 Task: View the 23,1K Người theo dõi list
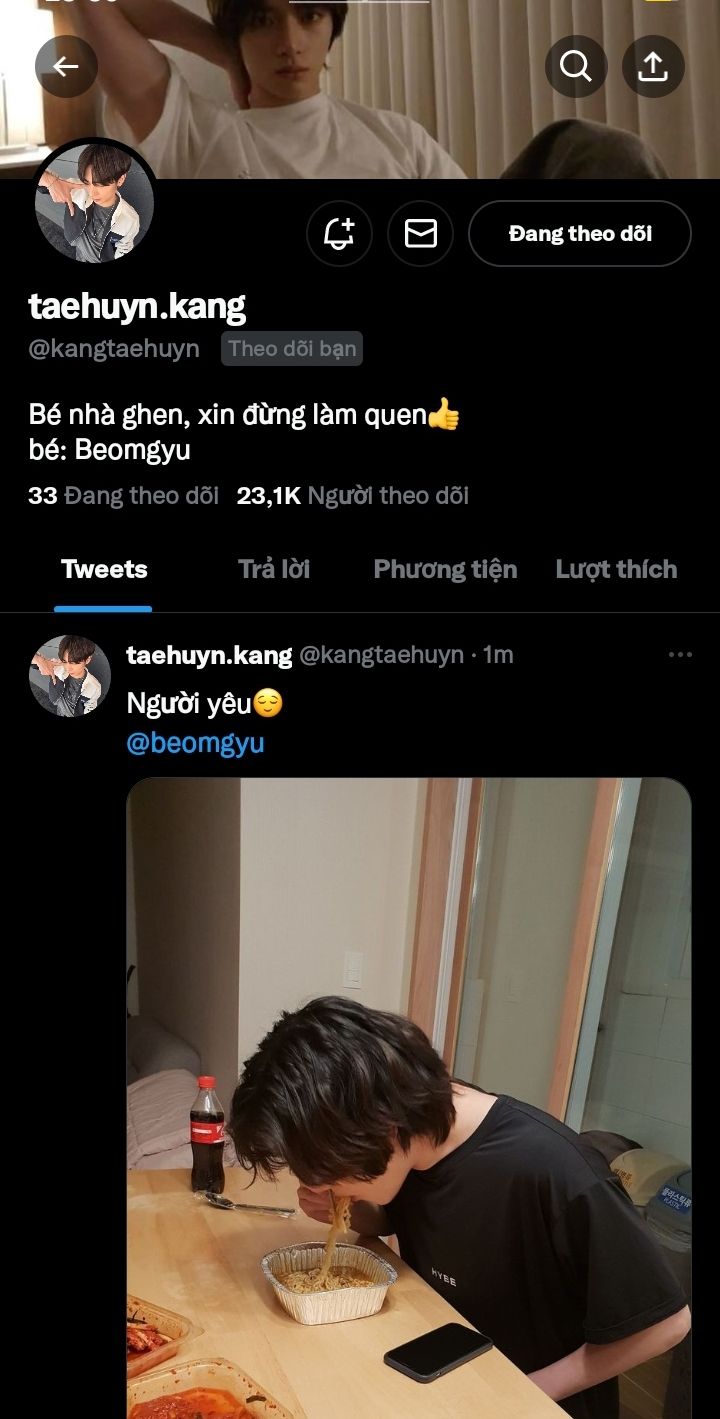pos(352,496)
